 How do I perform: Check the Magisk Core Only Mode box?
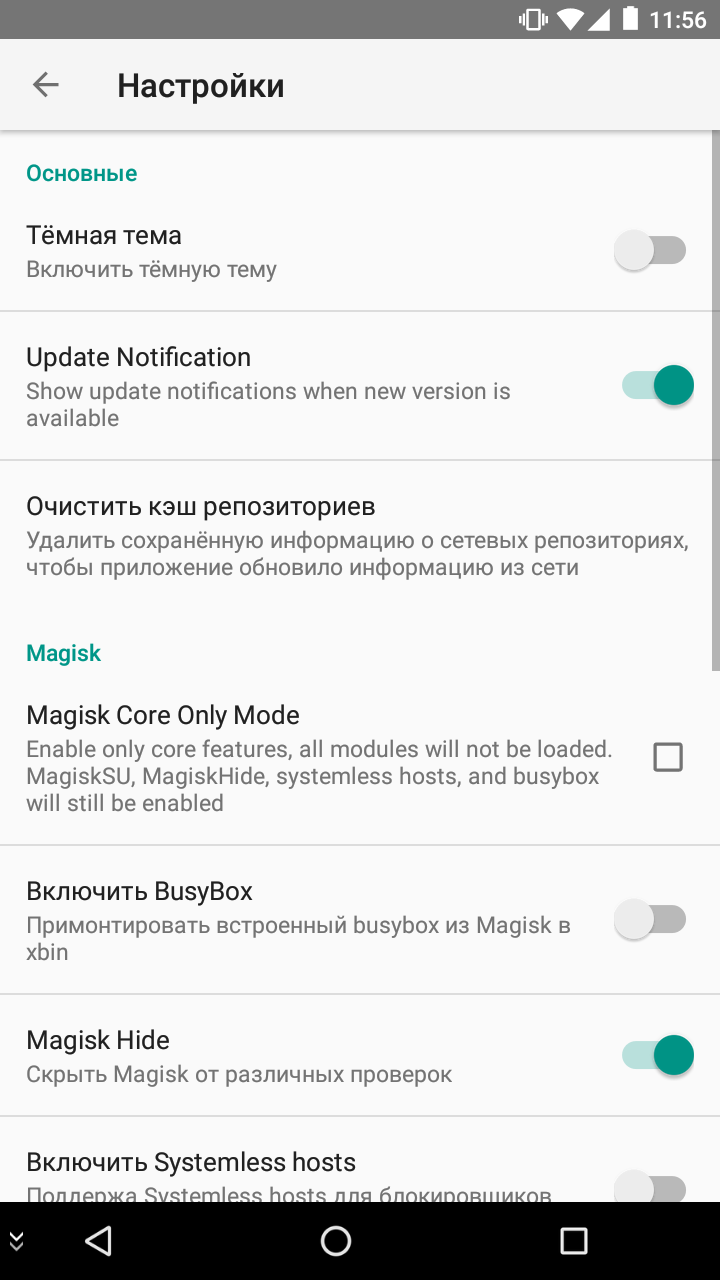click(x=668, y=758)
